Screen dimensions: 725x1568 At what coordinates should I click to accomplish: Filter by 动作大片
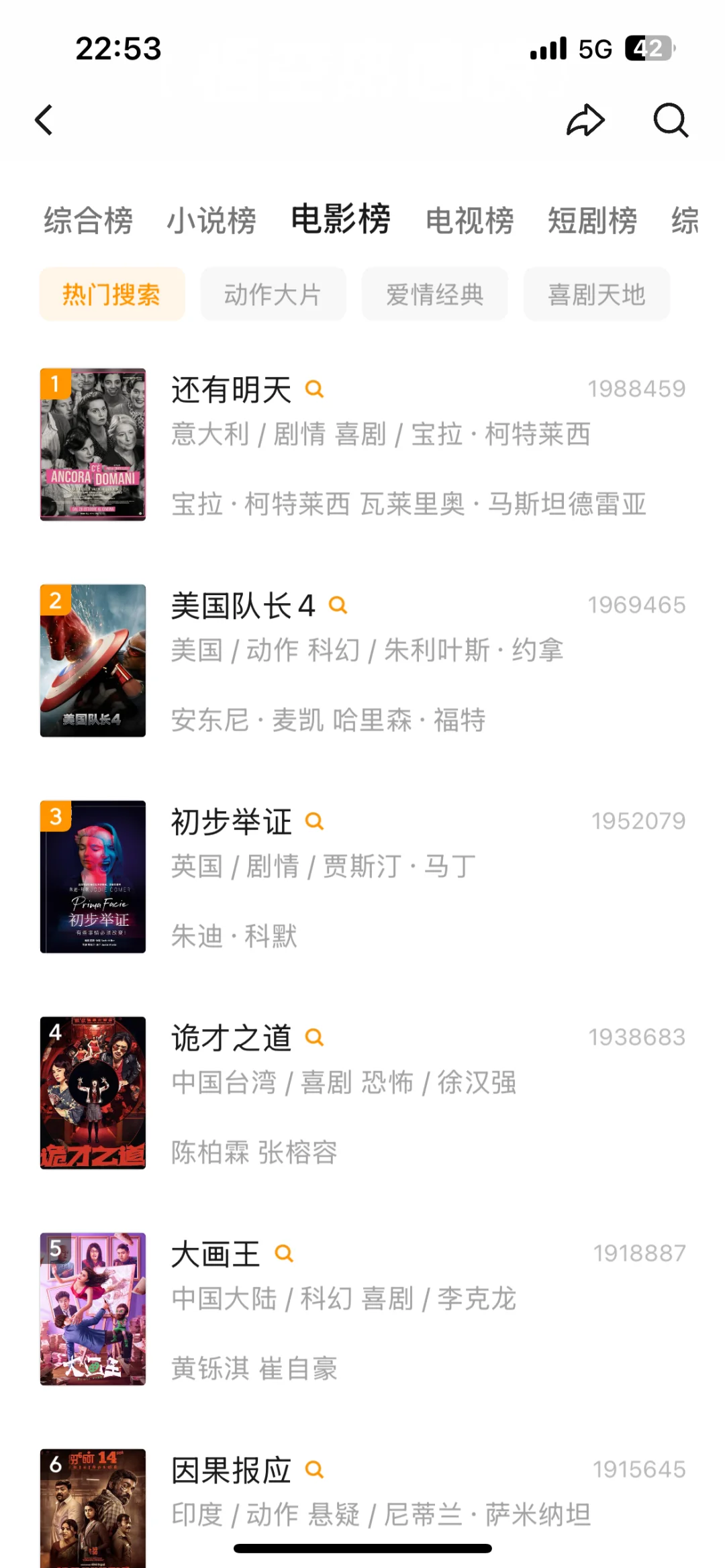coord(273,295)
